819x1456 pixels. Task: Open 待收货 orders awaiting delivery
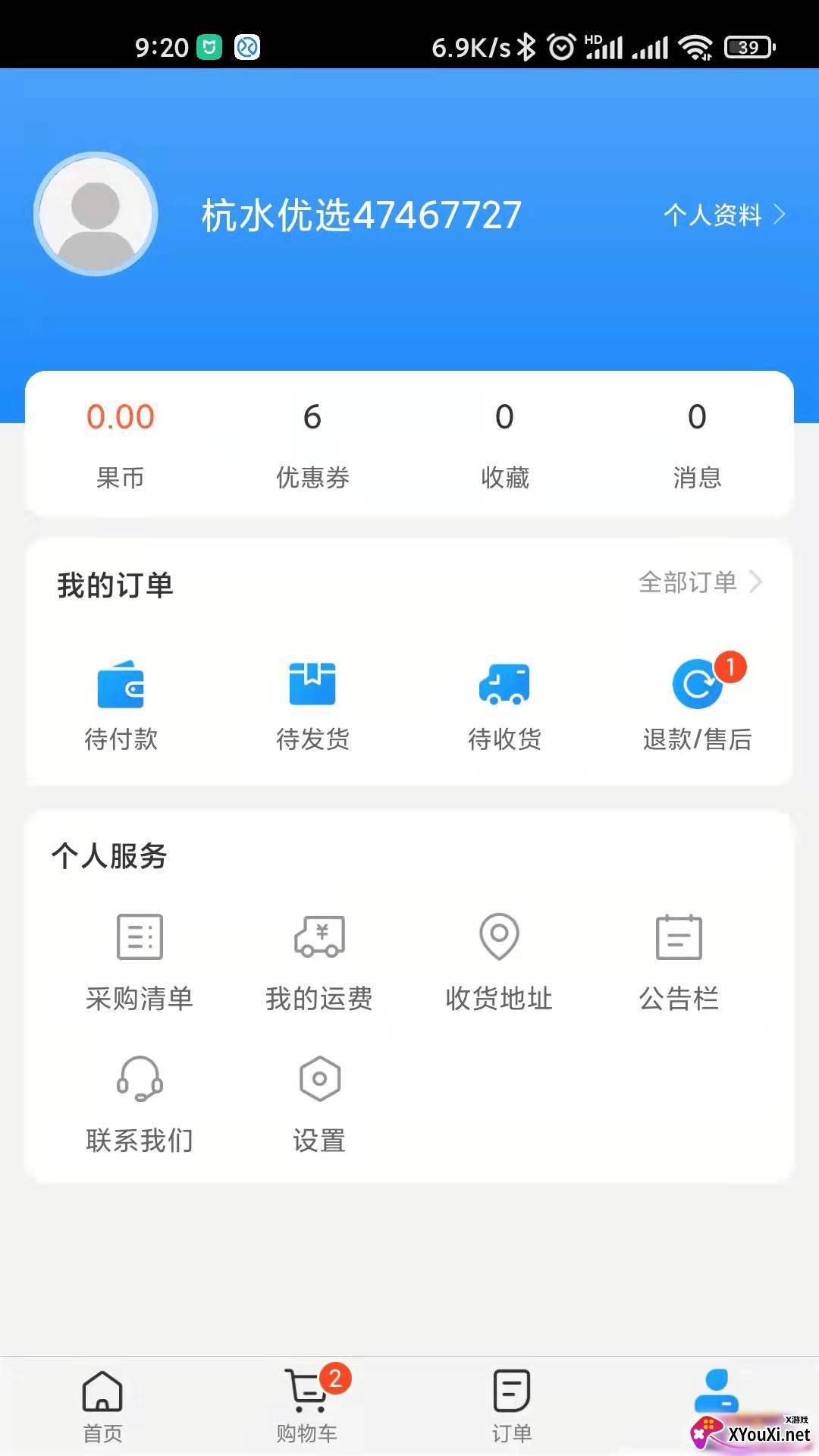pos(504,705)
